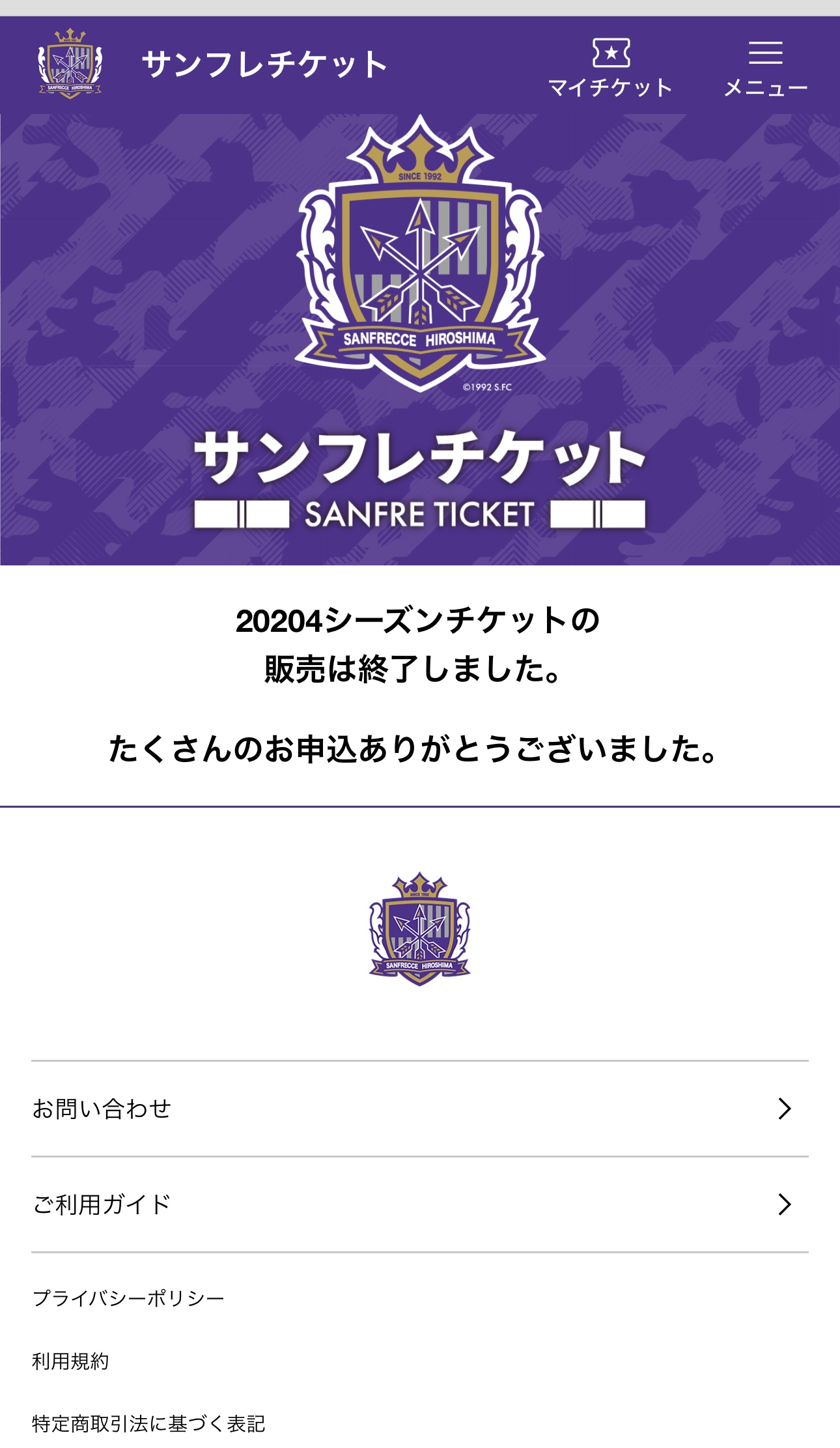840x1448 pixels.
Task: Open the ご利用ガイド row
Action: 419,1204
